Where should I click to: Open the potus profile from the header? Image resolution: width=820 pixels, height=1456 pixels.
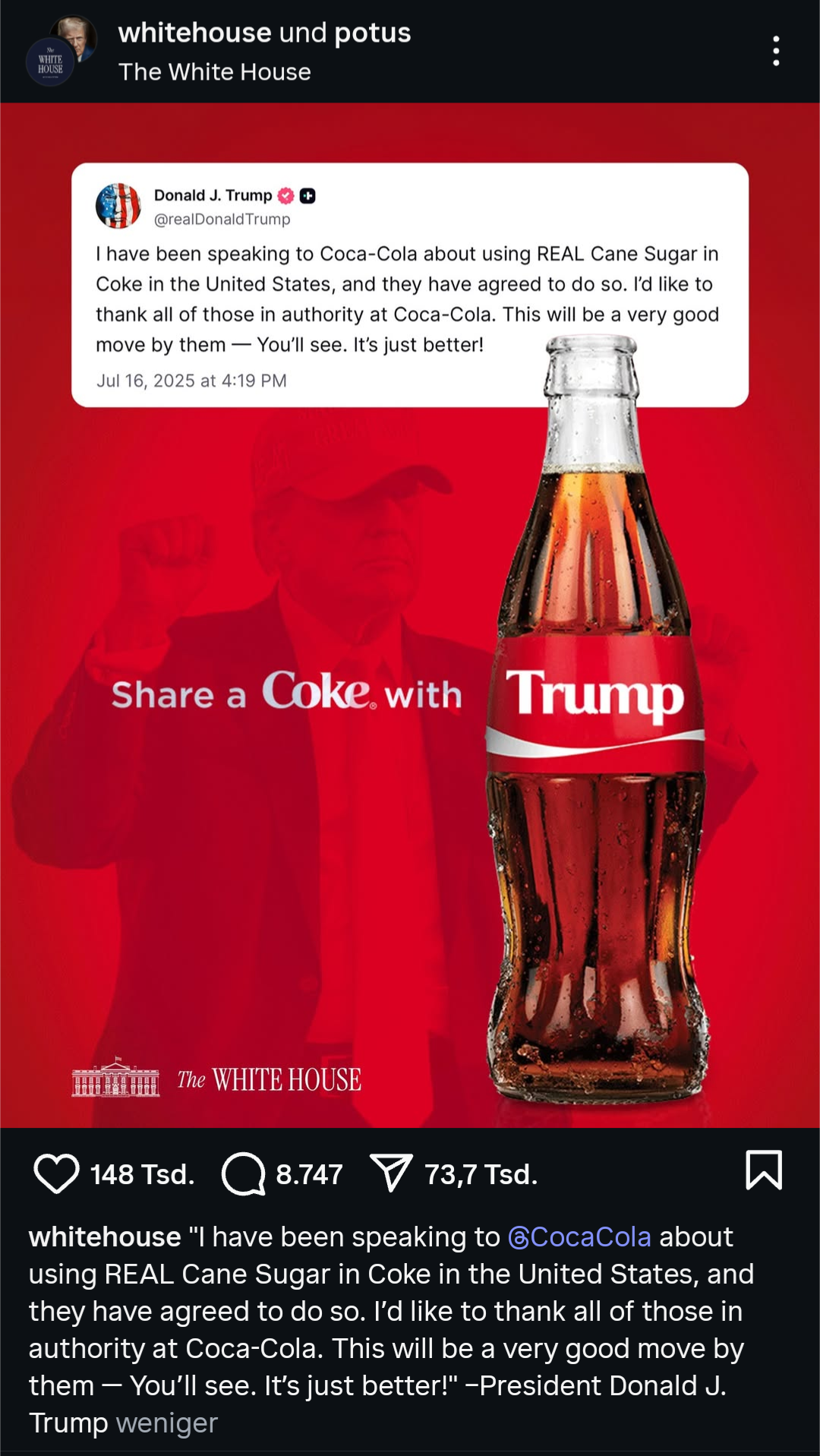372,33
